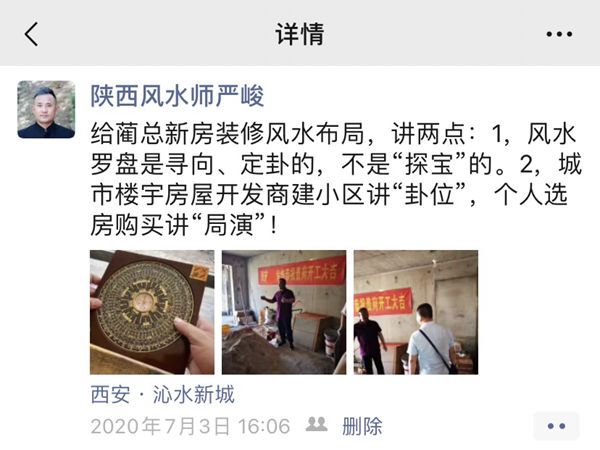
Task: Open post visibility people icon
Action: point(317,425)
